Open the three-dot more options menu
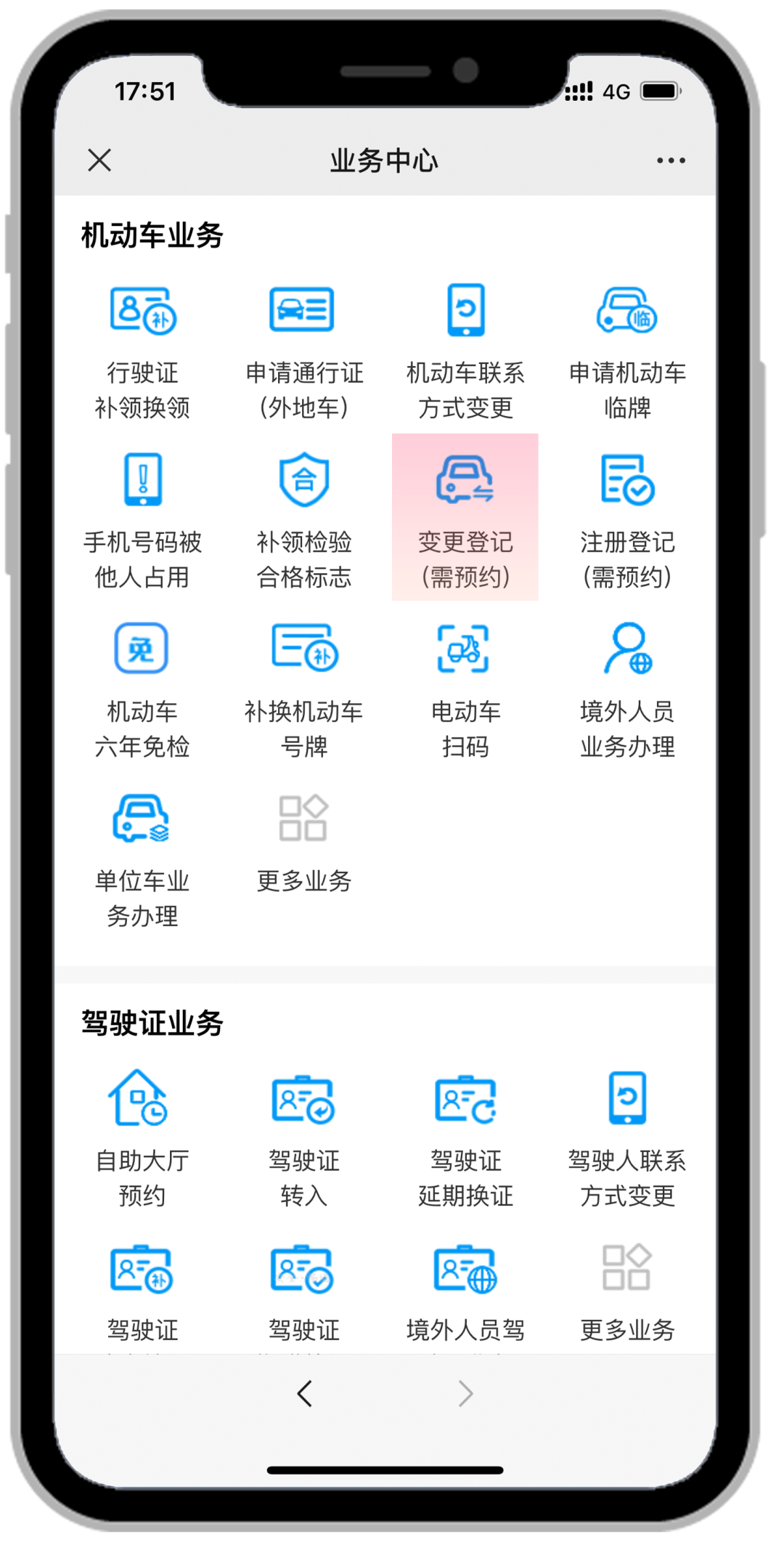 (670, 161)
